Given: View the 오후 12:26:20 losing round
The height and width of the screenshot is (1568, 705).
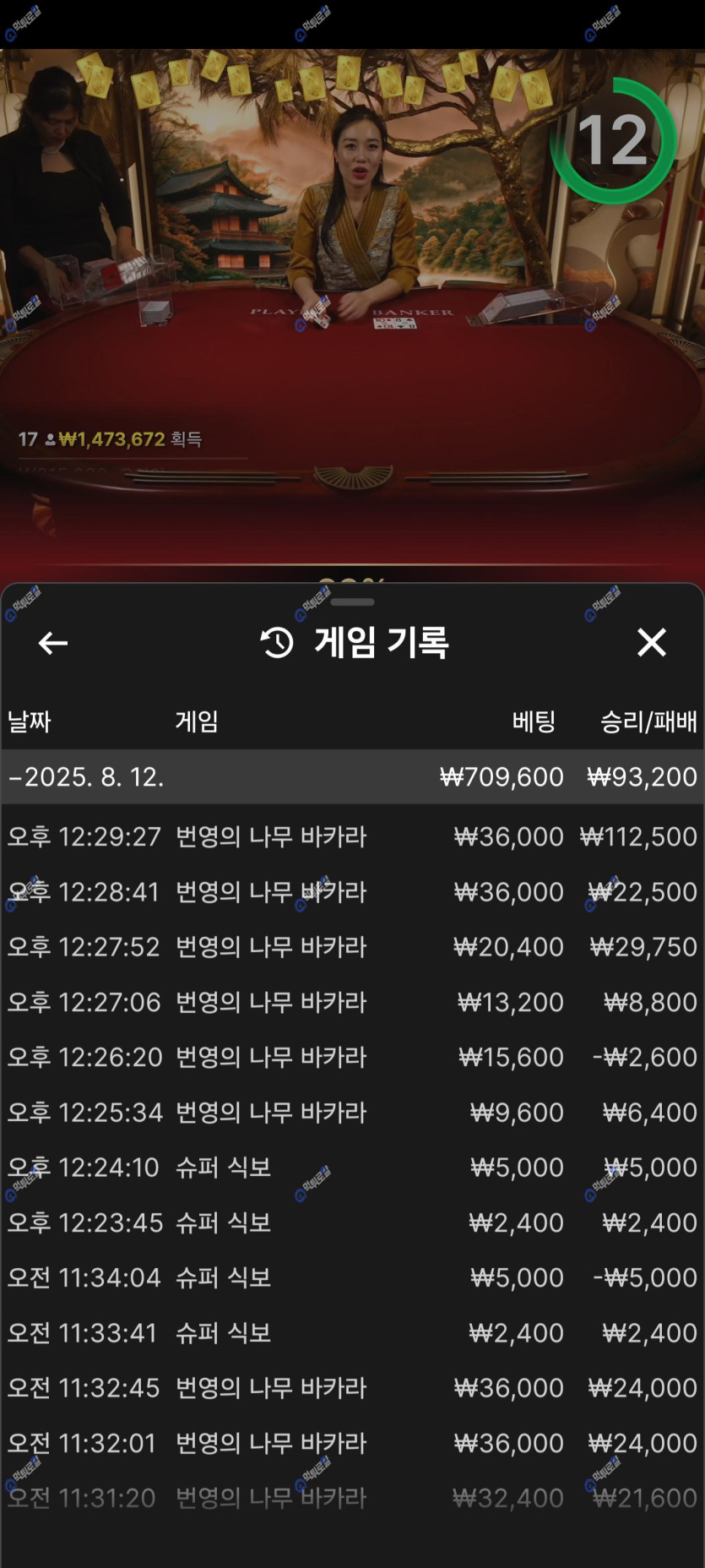Looking at the screenshot, I should click(x=352, y=1057).
